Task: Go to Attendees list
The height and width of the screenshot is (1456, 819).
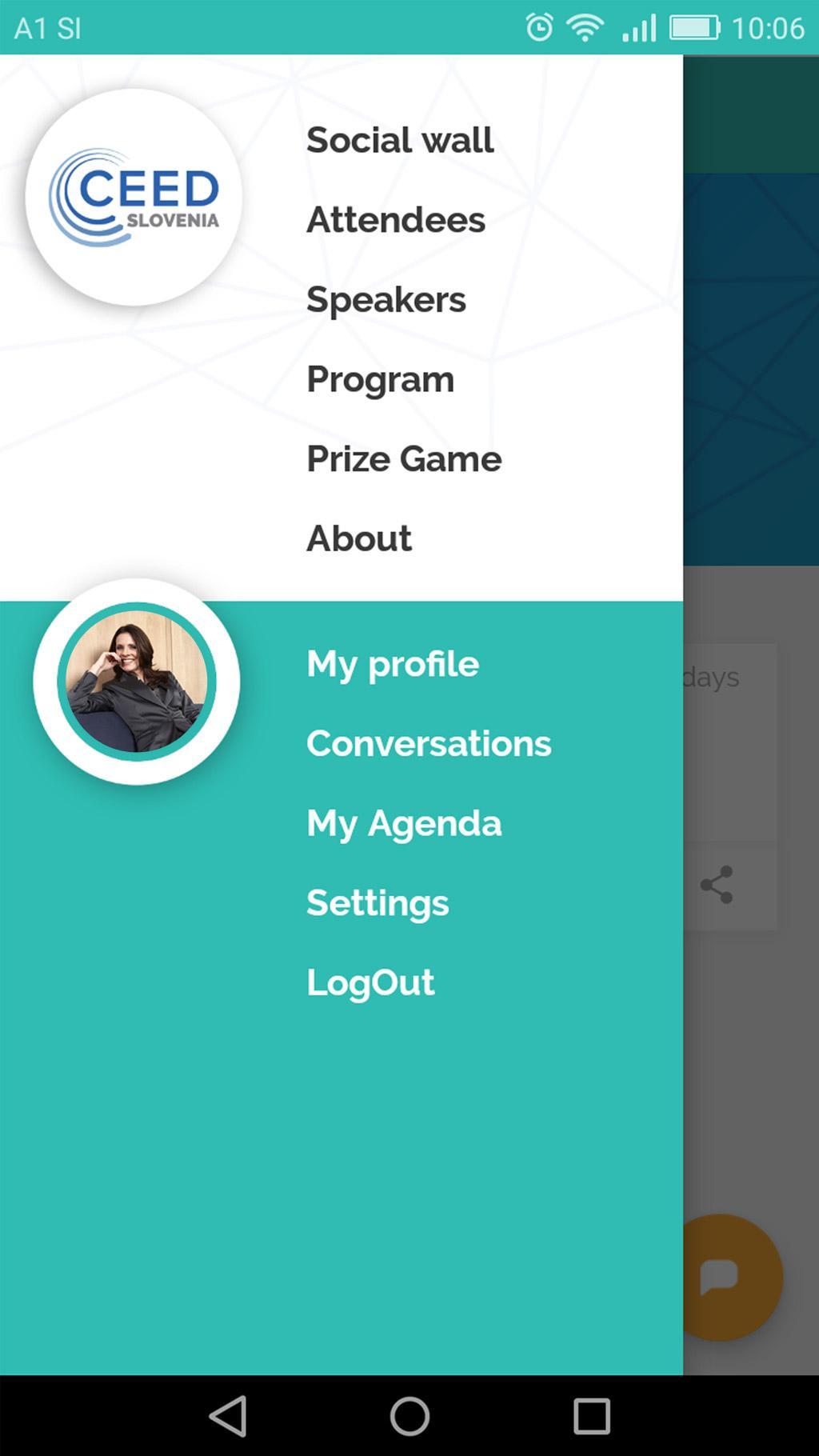Action: (x=395, y=220)
